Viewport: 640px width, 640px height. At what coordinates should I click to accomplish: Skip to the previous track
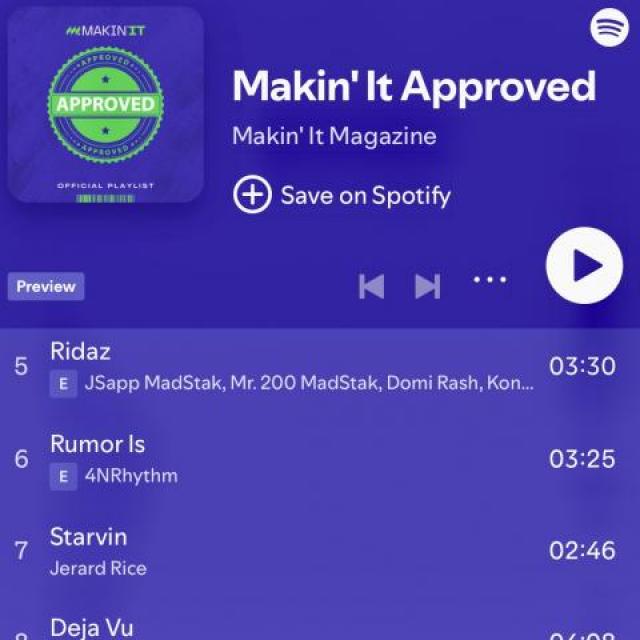point(372,287)
